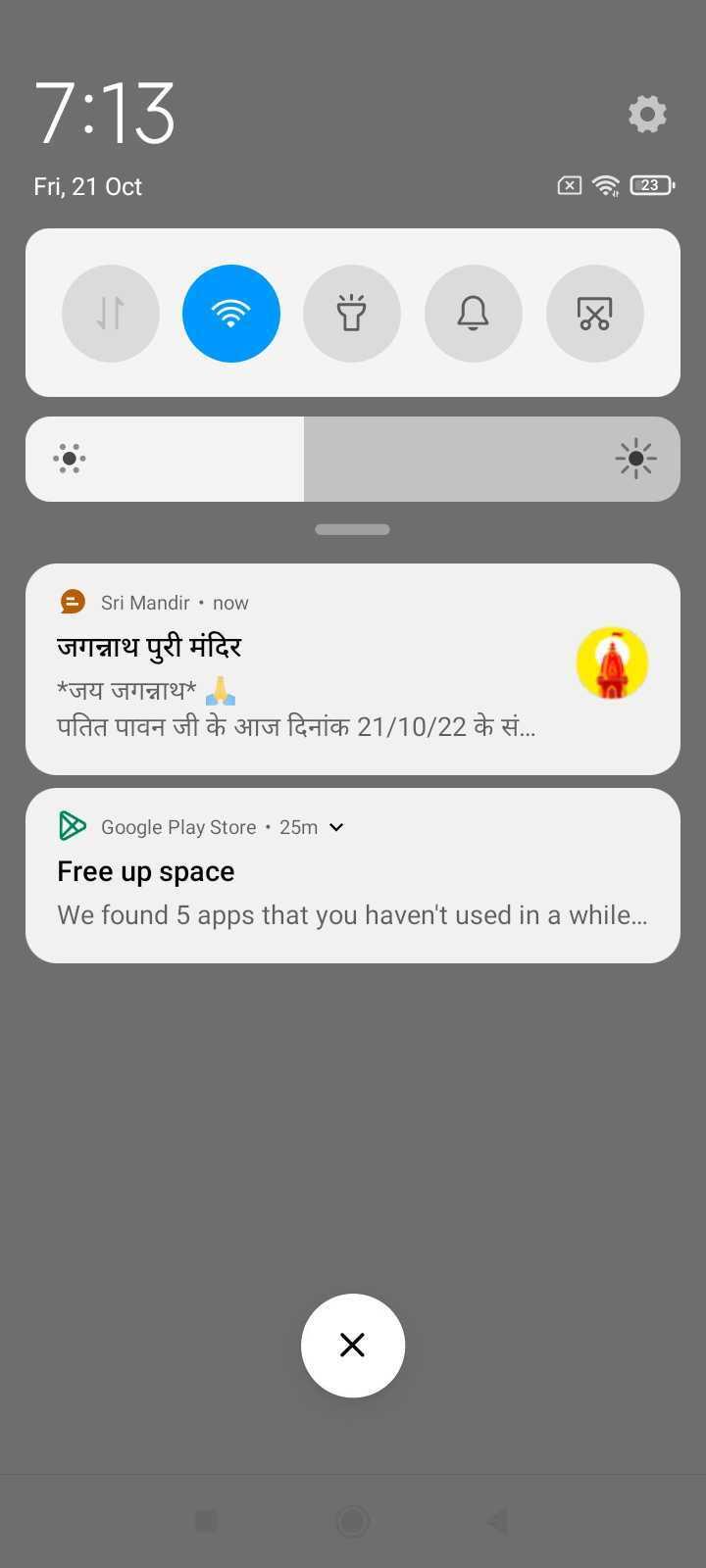
Task: Expand the quick settings panel handle
Action: click(352, 529)
